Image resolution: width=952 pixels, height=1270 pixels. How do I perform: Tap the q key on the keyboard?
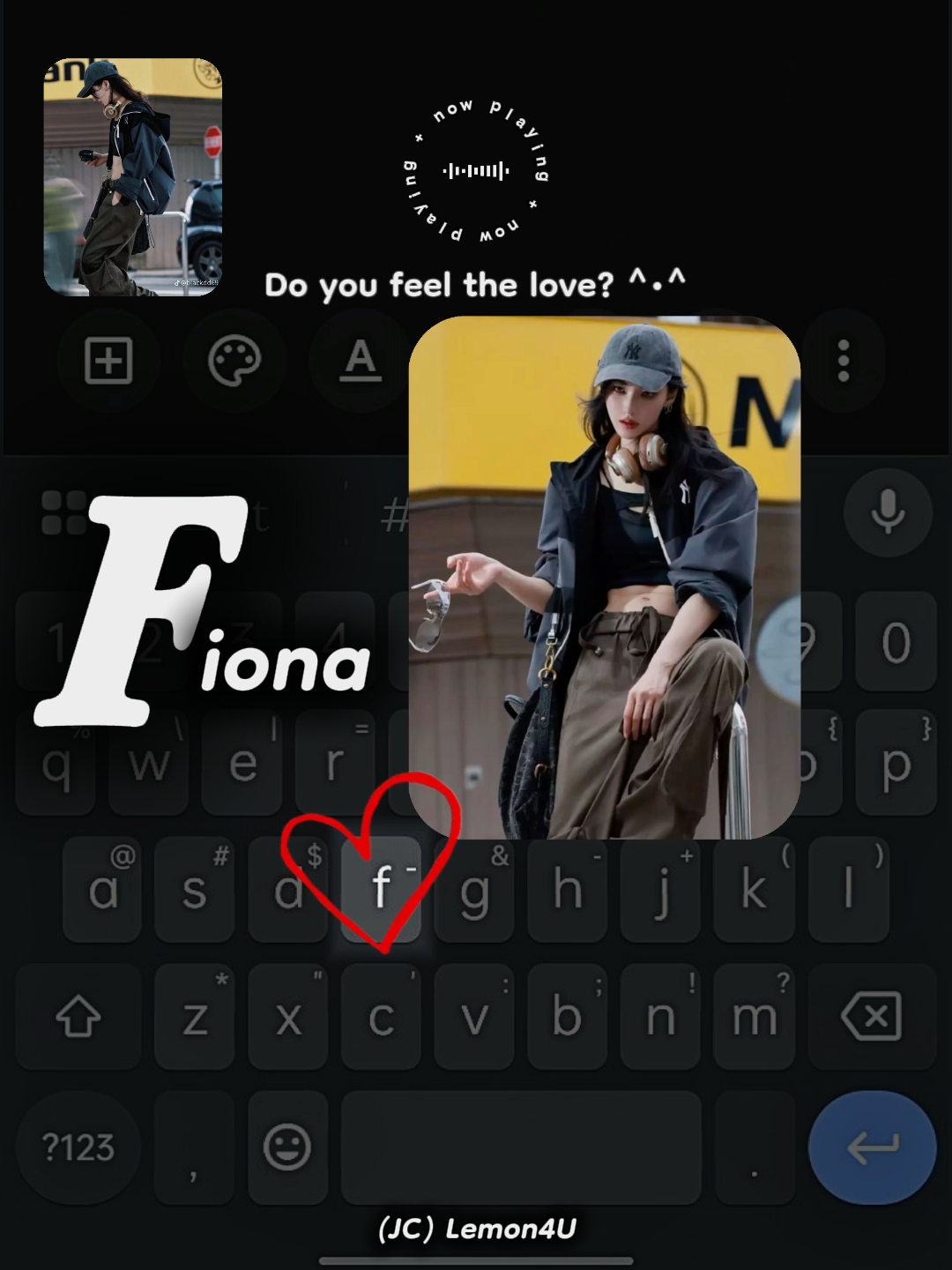click(55, 764)
